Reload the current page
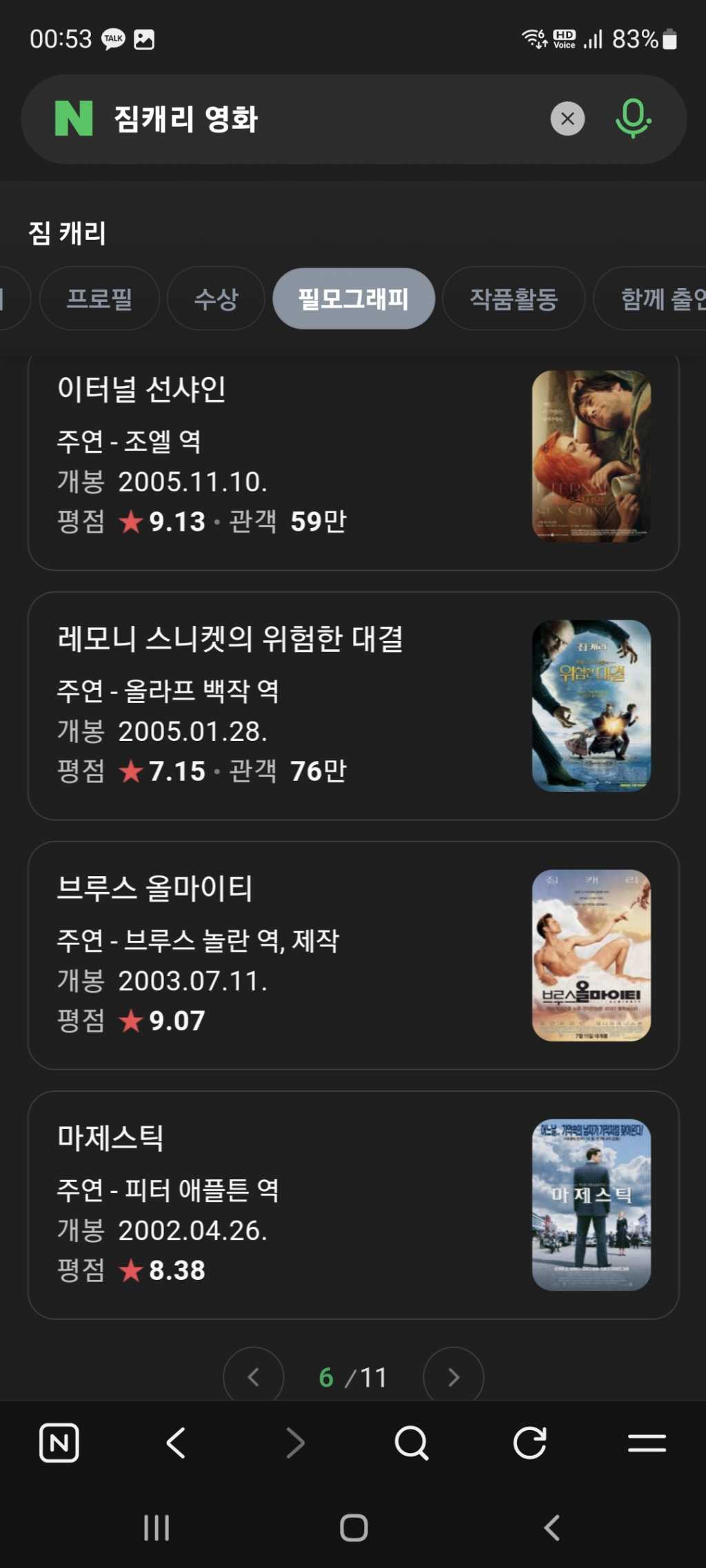706x1568 pixels. [529, 1443]
